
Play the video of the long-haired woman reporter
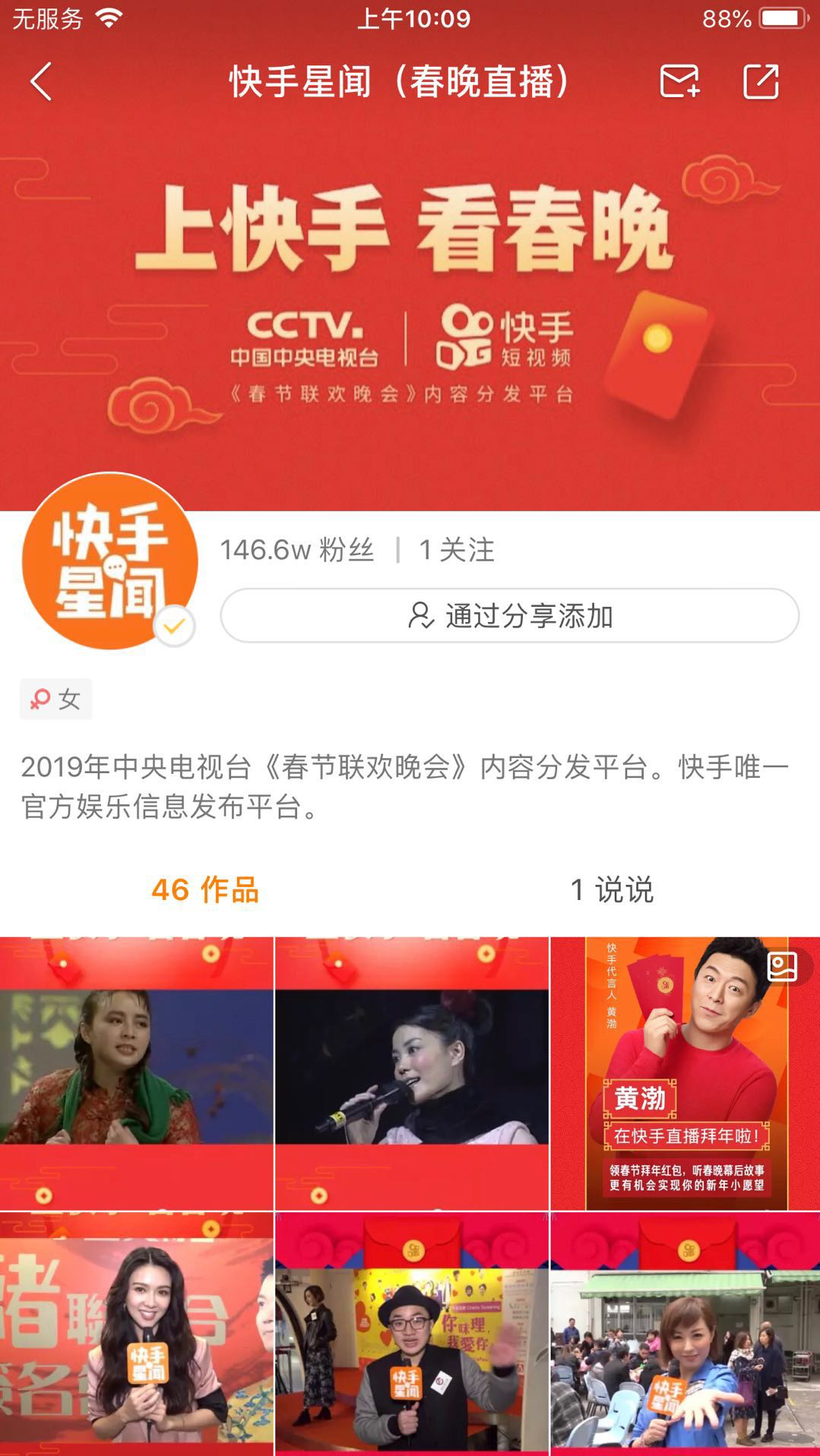tap(136, 1334)
